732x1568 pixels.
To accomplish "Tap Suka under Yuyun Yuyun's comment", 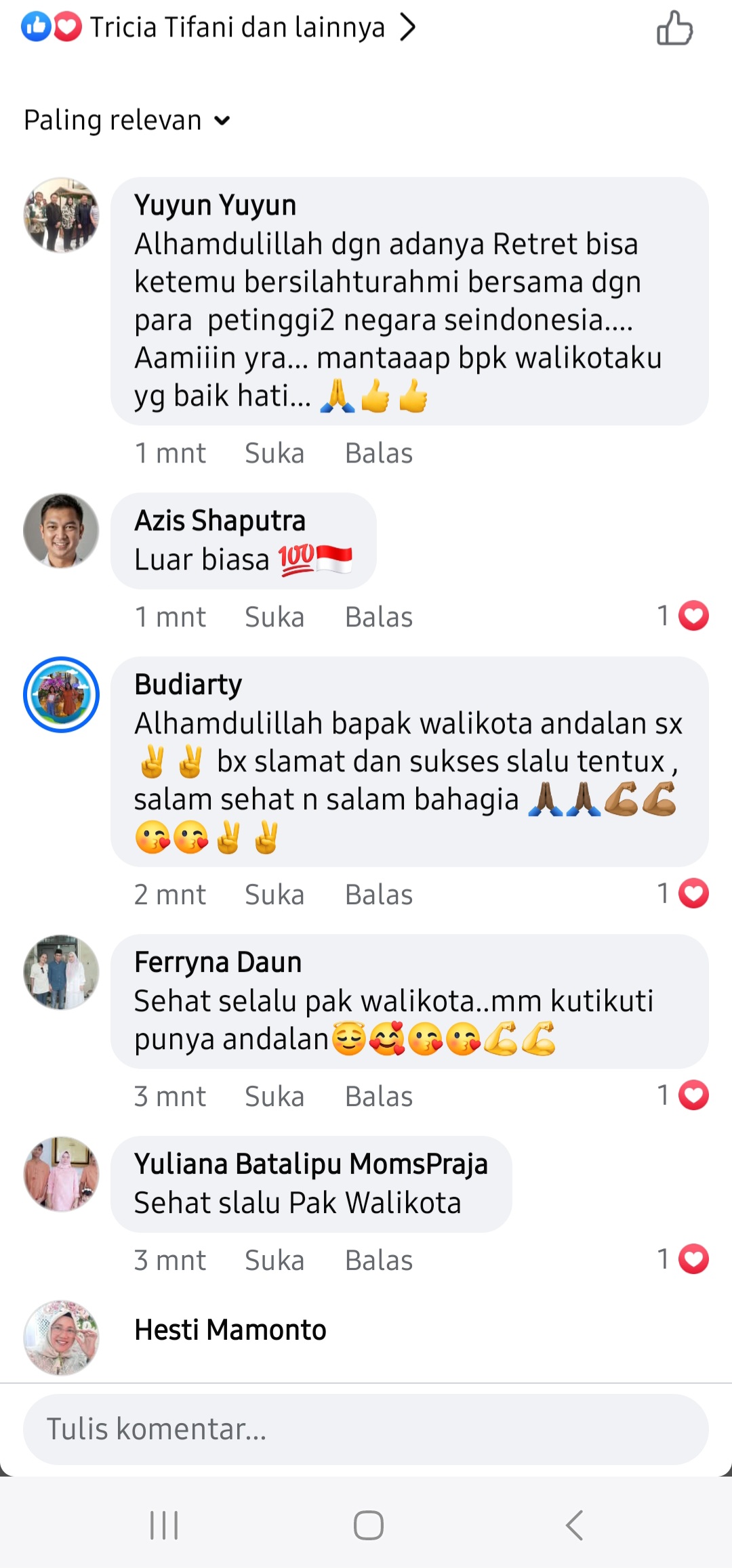I will click(274, 453).
